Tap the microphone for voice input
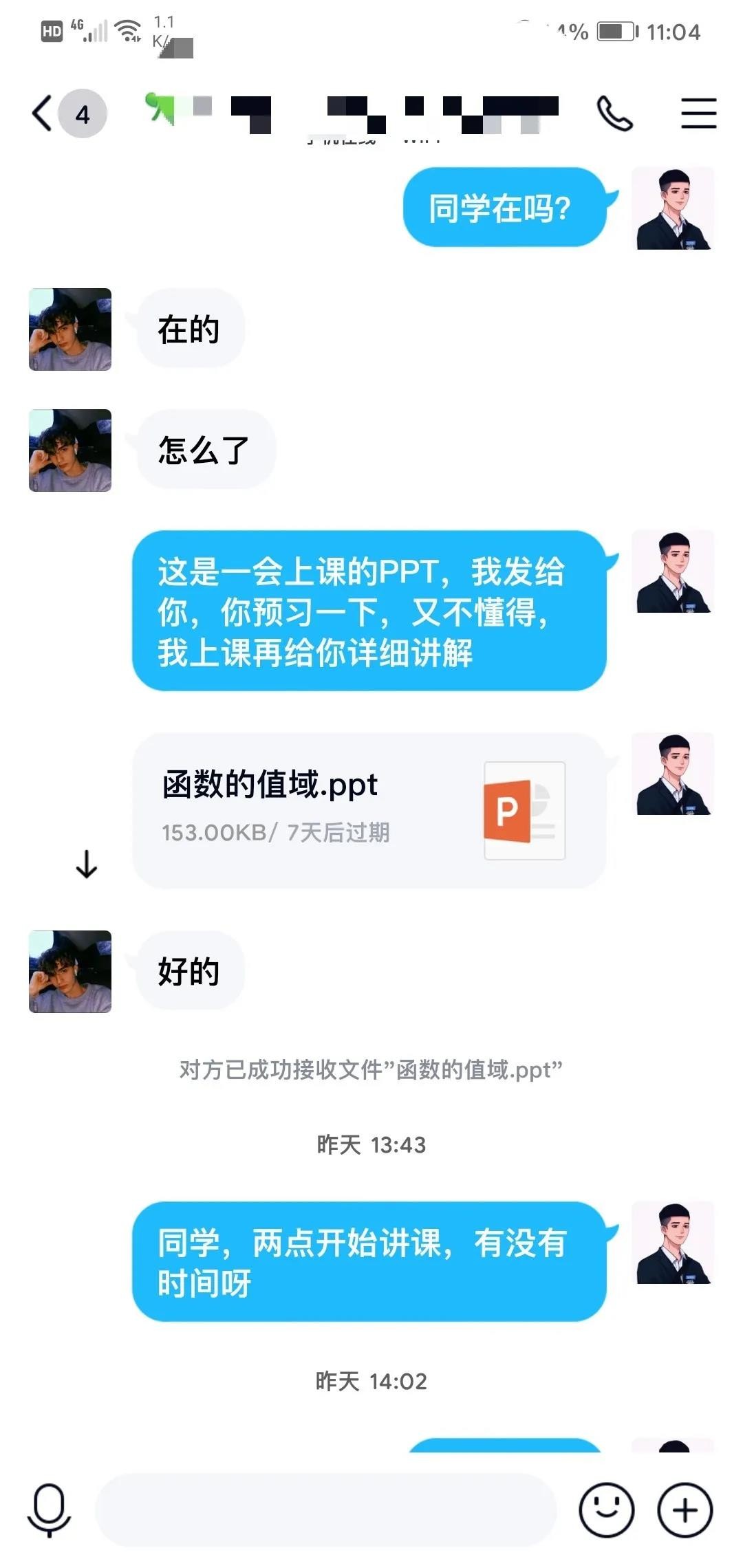This screenshot has width=743, height=1568. pos(49,1510)
